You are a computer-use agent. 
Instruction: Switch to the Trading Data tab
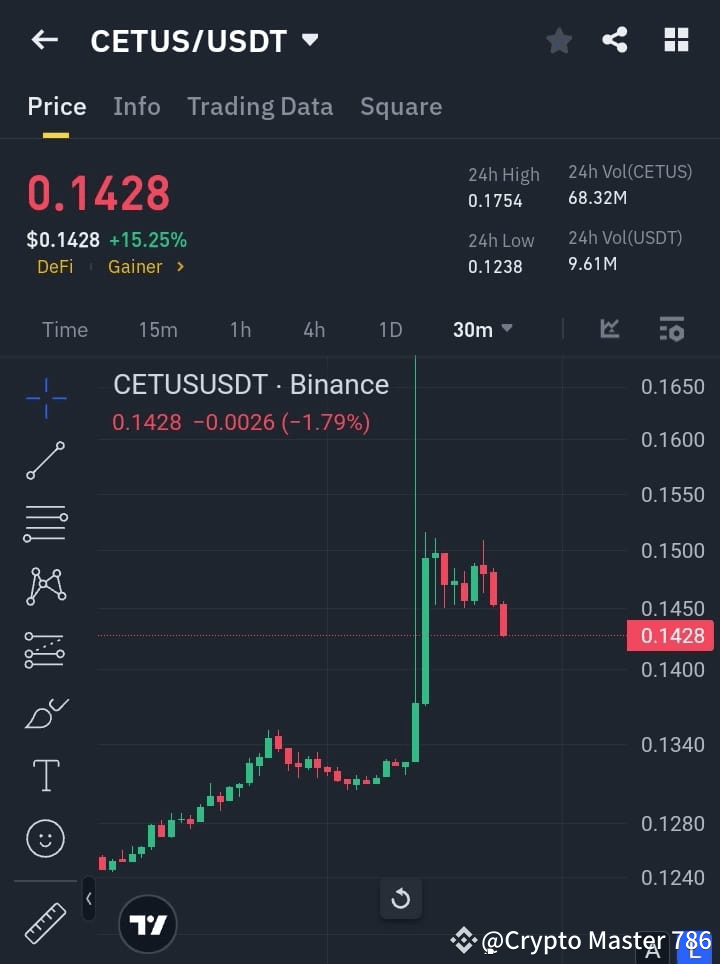(260, 106)
